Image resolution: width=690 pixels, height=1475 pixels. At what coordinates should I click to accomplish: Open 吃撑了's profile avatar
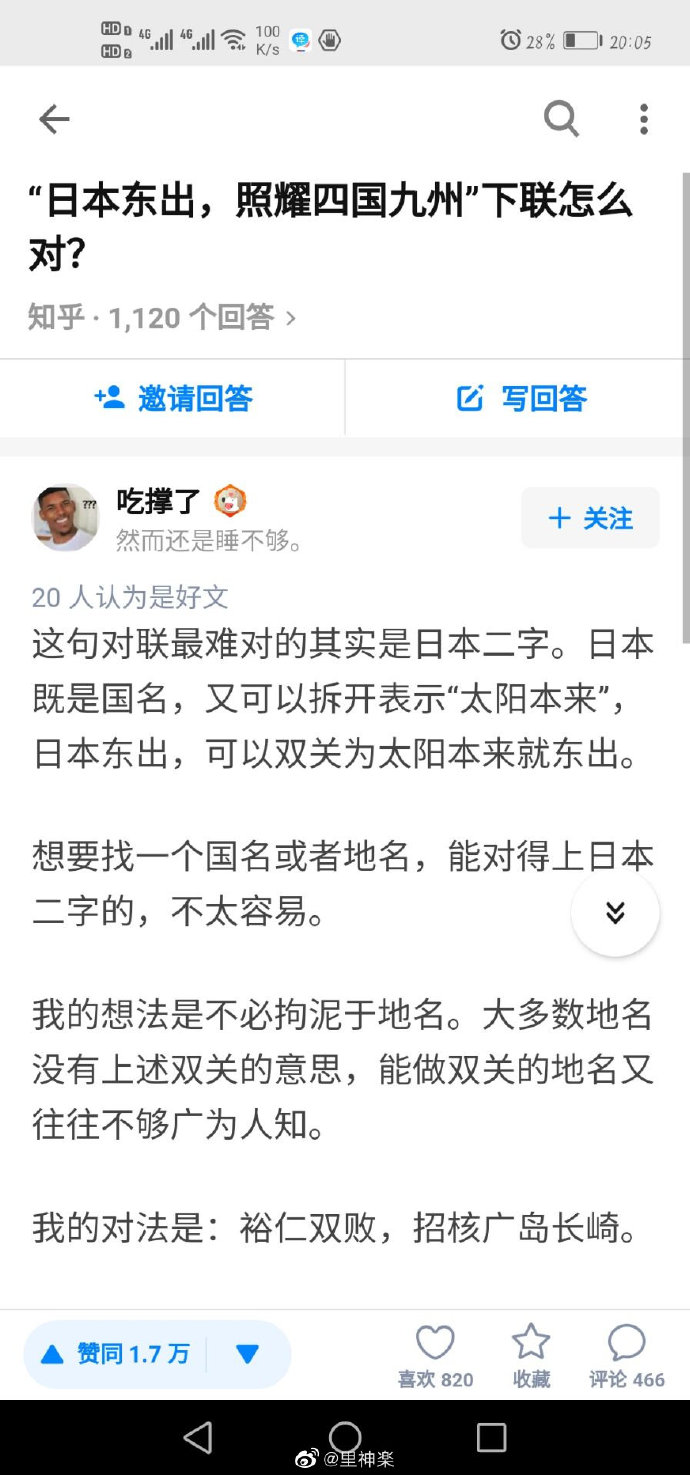tap(66, 517)
